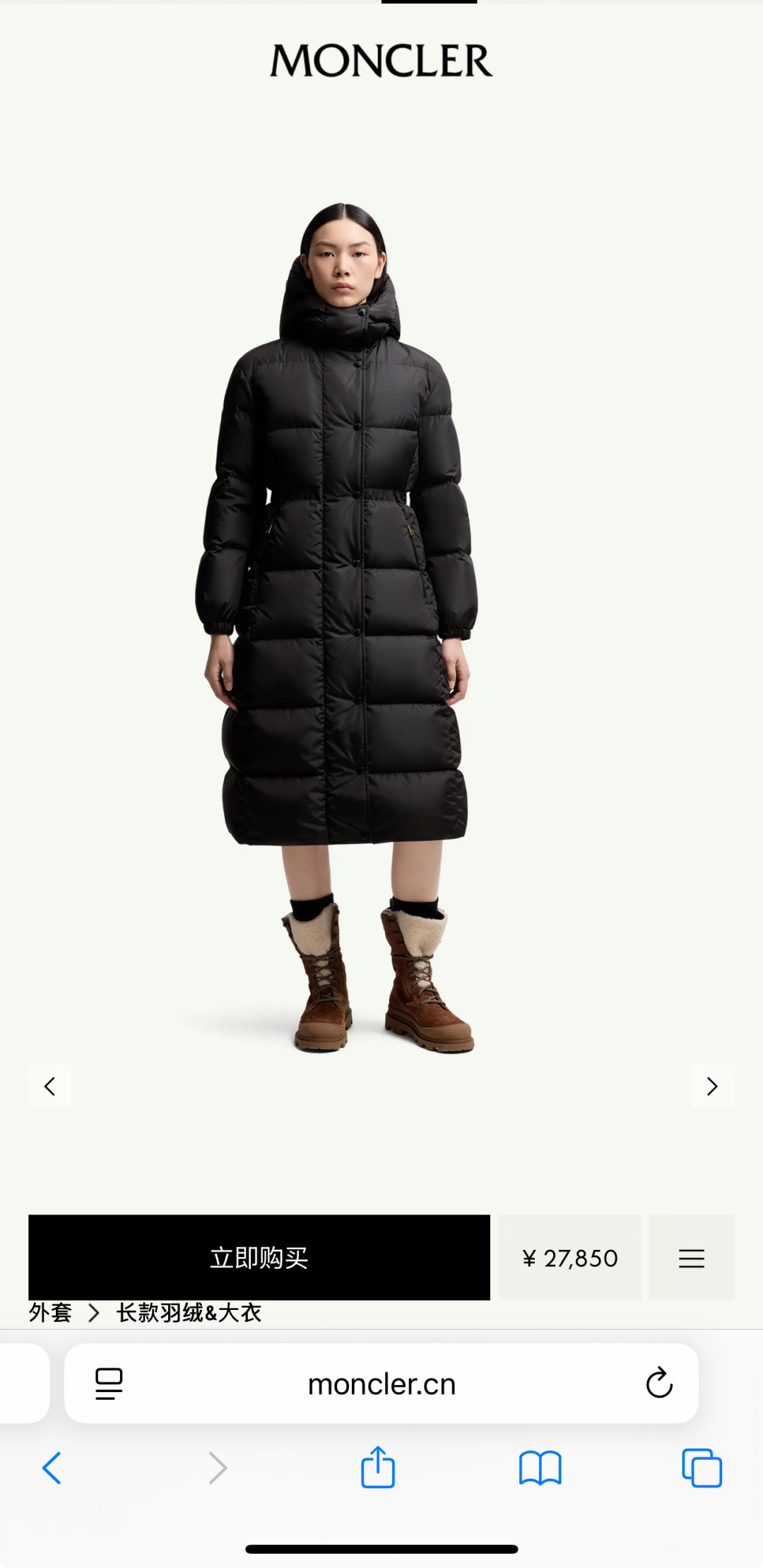Image resolution: width=763 pixels, height=1568 pixels.
Task: Show the previous product image
Action: (49, 1086)
